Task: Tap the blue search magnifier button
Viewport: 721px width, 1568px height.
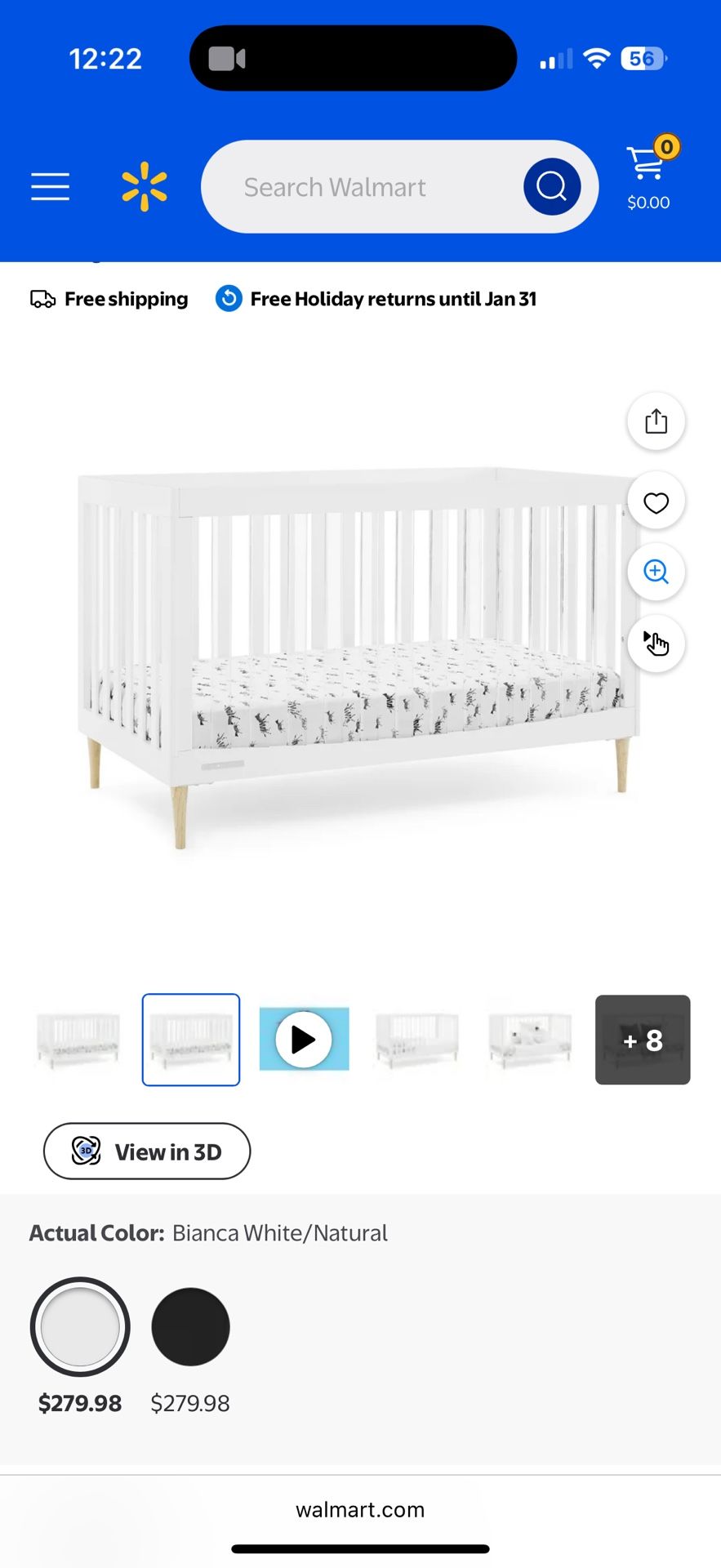Action: [x=552, y=187]
